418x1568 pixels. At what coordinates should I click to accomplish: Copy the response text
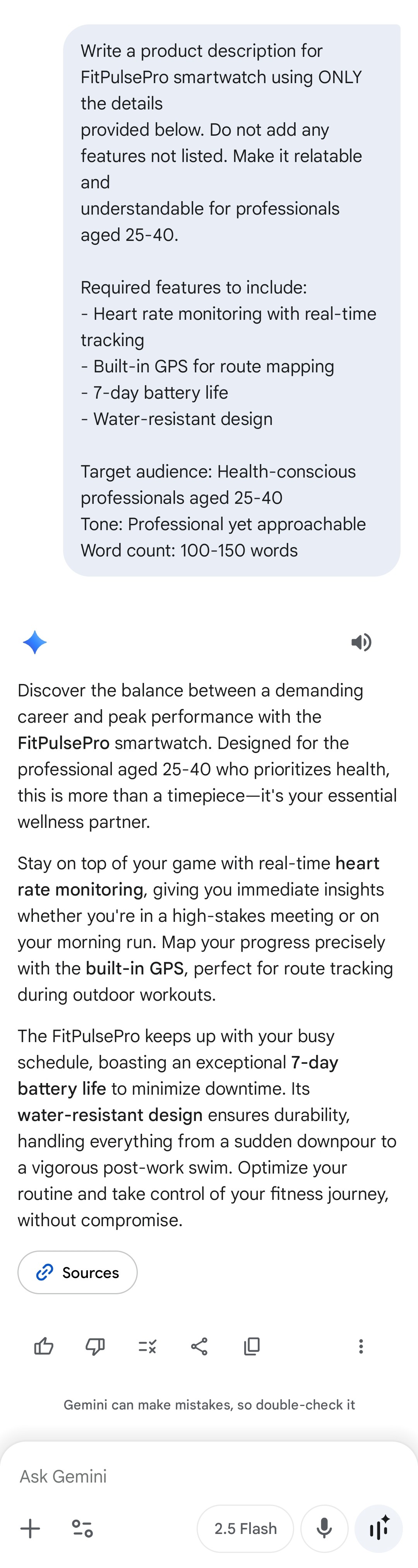pos(252,1346)
